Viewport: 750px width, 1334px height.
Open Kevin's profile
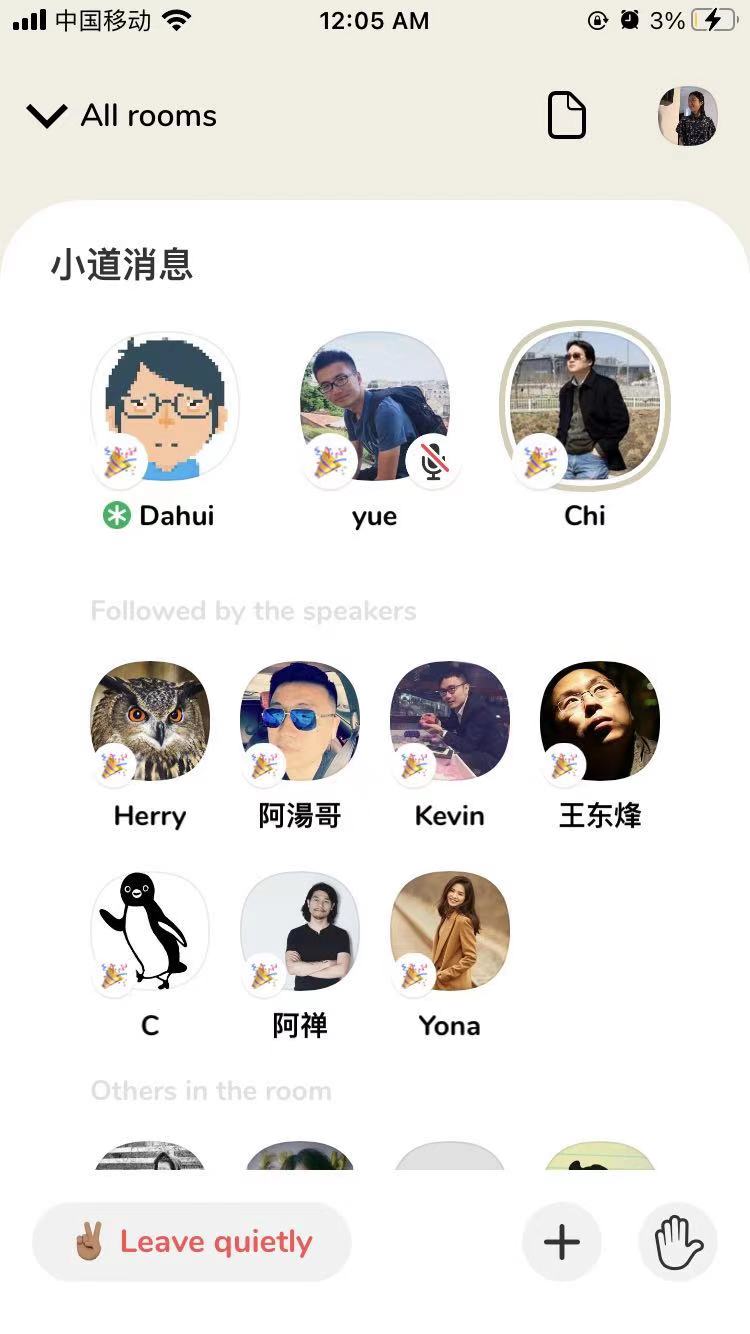(450, 721)
